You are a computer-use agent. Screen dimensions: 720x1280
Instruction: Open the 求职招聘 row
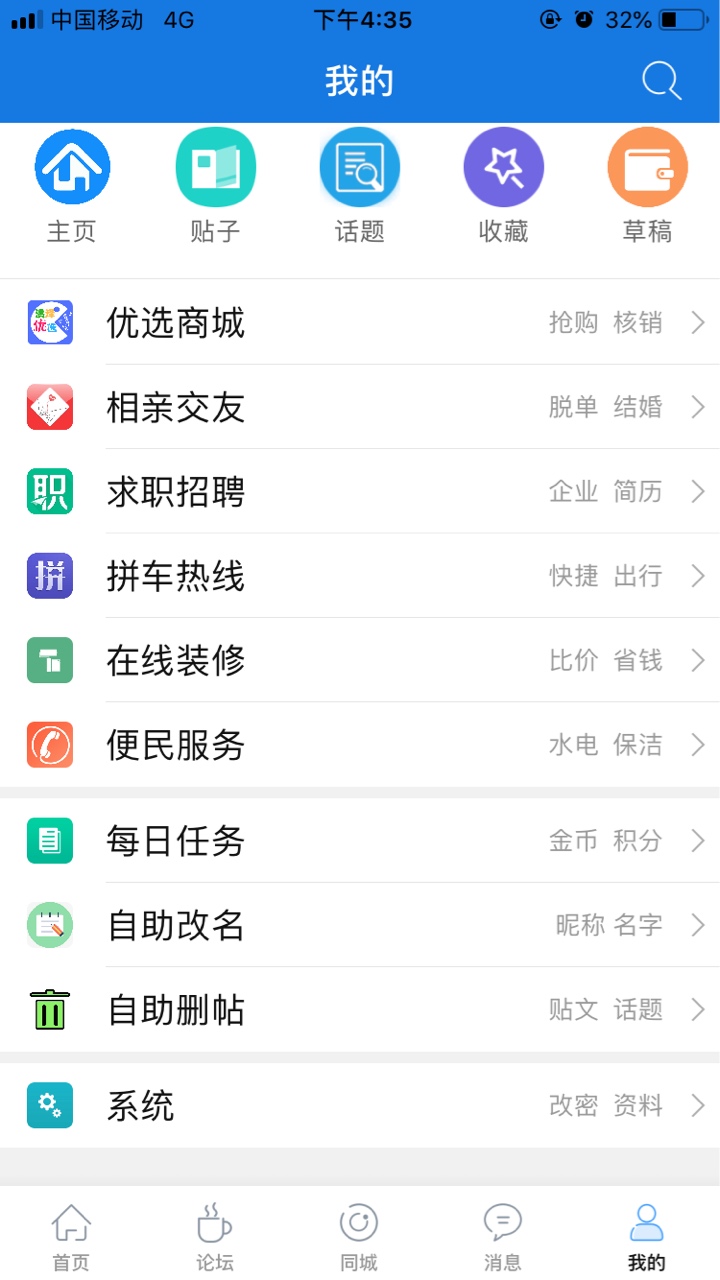point(360,491)
